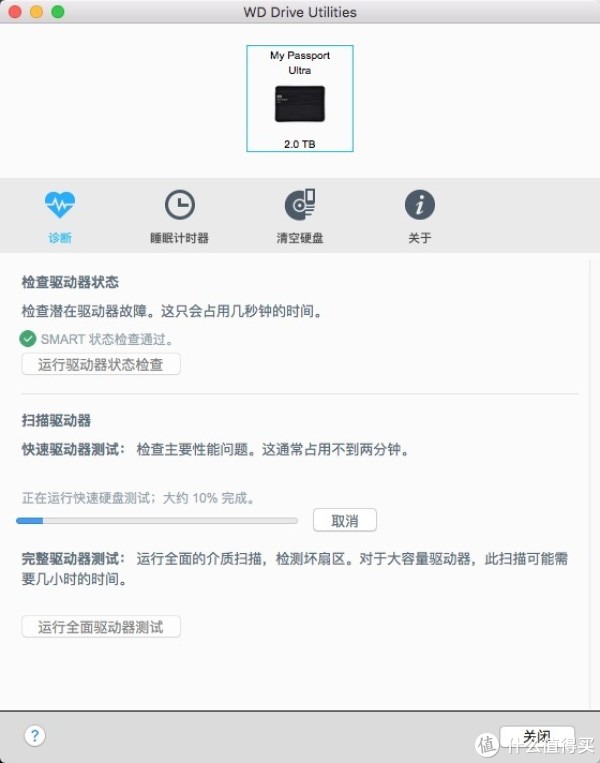
Task: Click 运行驱动器状态检查 button
Action: click(101, 364)
